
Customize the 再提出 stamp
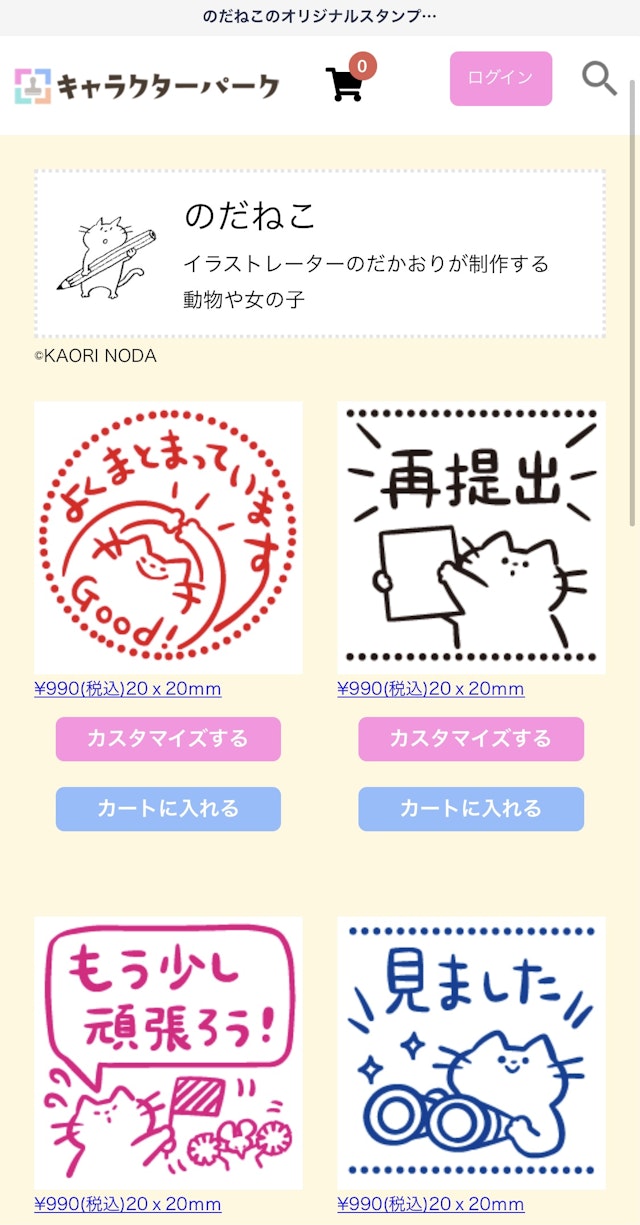(471, 739)
